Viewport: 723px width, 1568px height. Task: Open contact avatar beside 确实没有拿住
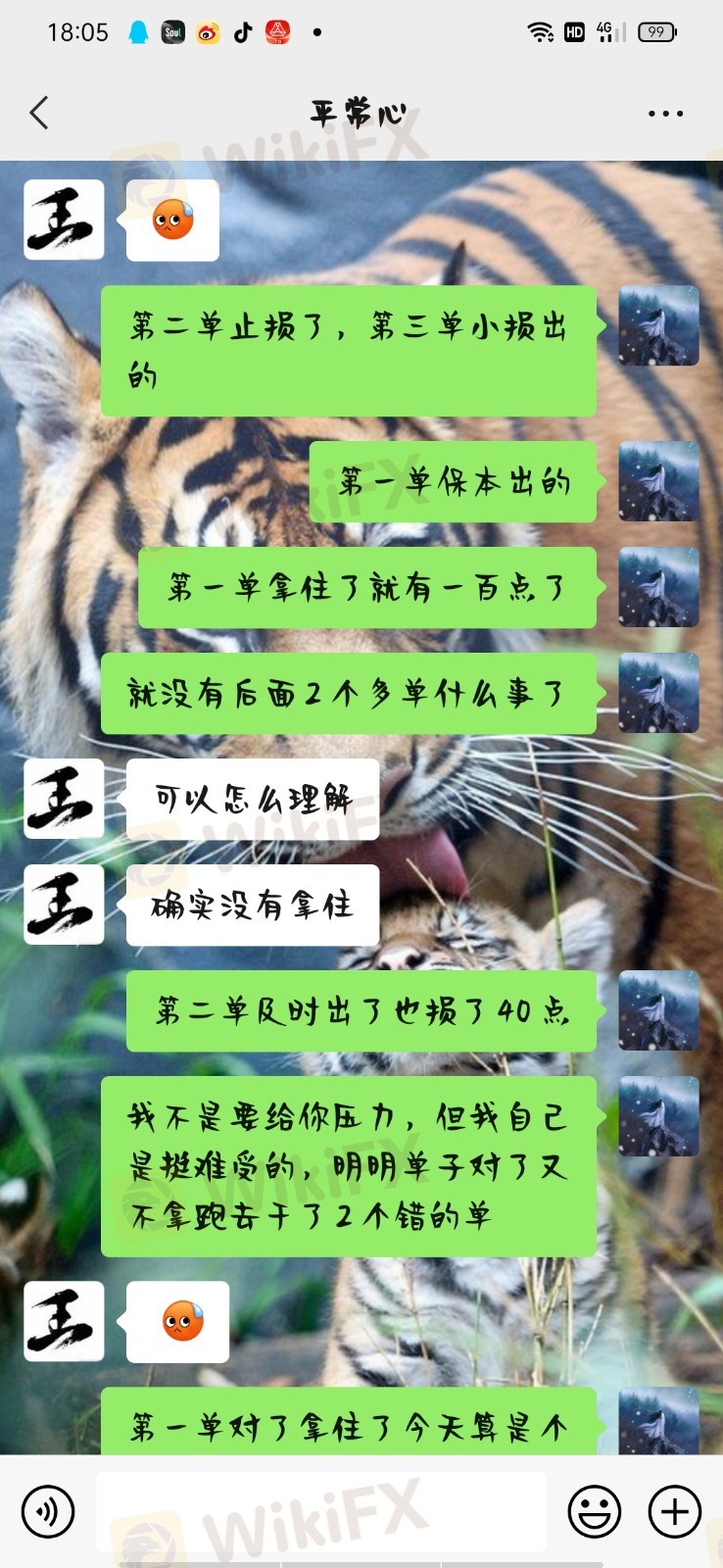64,905
